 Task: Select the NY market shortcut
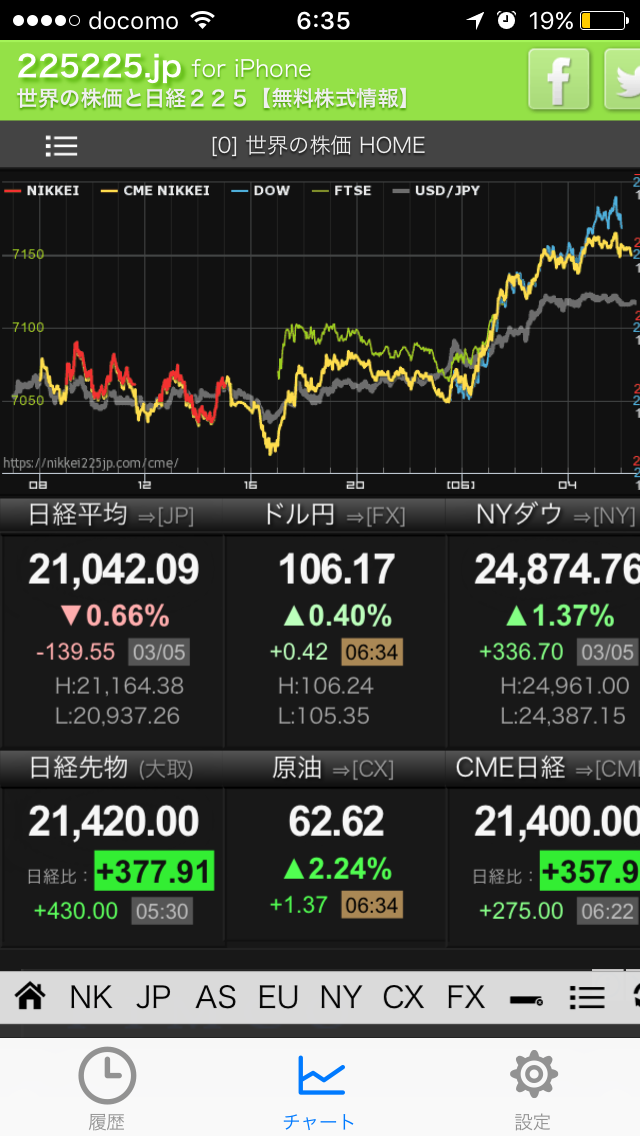coord(340,997)
